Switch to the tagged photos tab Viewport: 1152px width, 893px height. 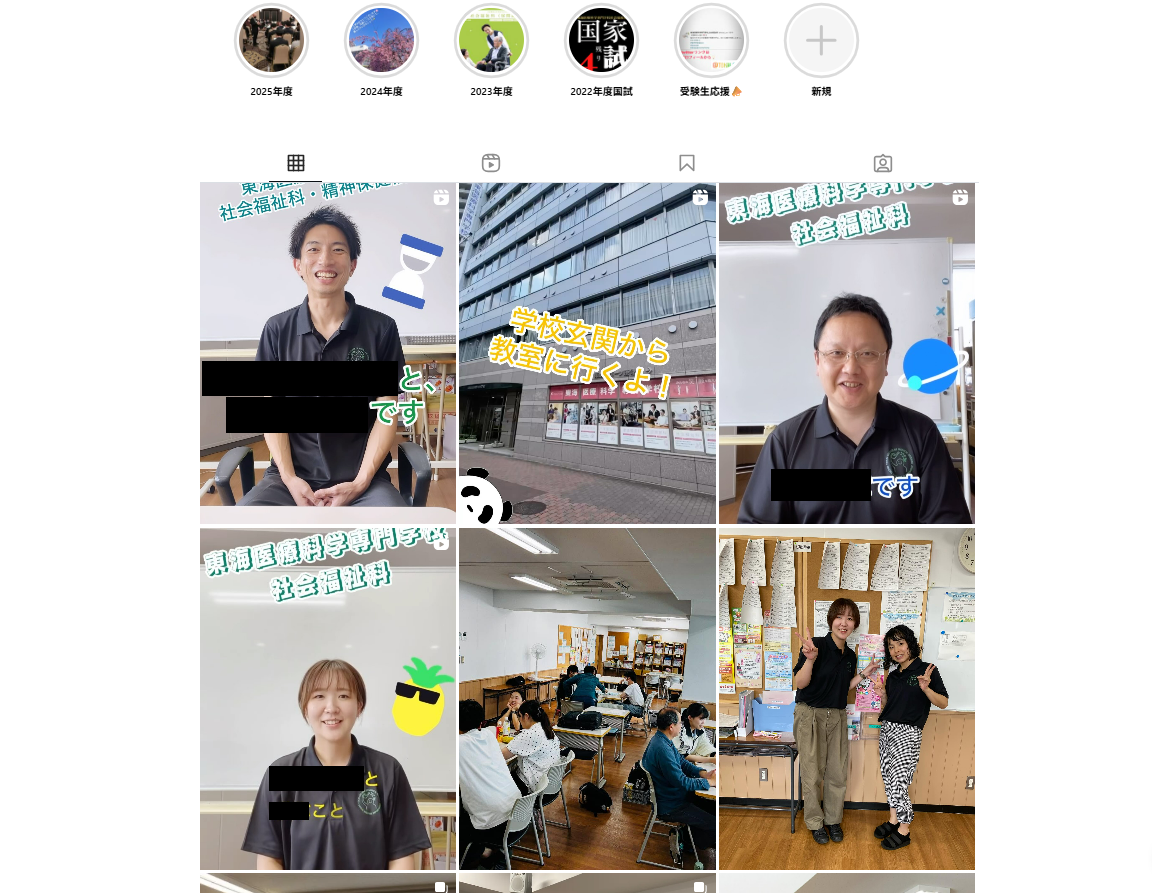click(883, 163)
